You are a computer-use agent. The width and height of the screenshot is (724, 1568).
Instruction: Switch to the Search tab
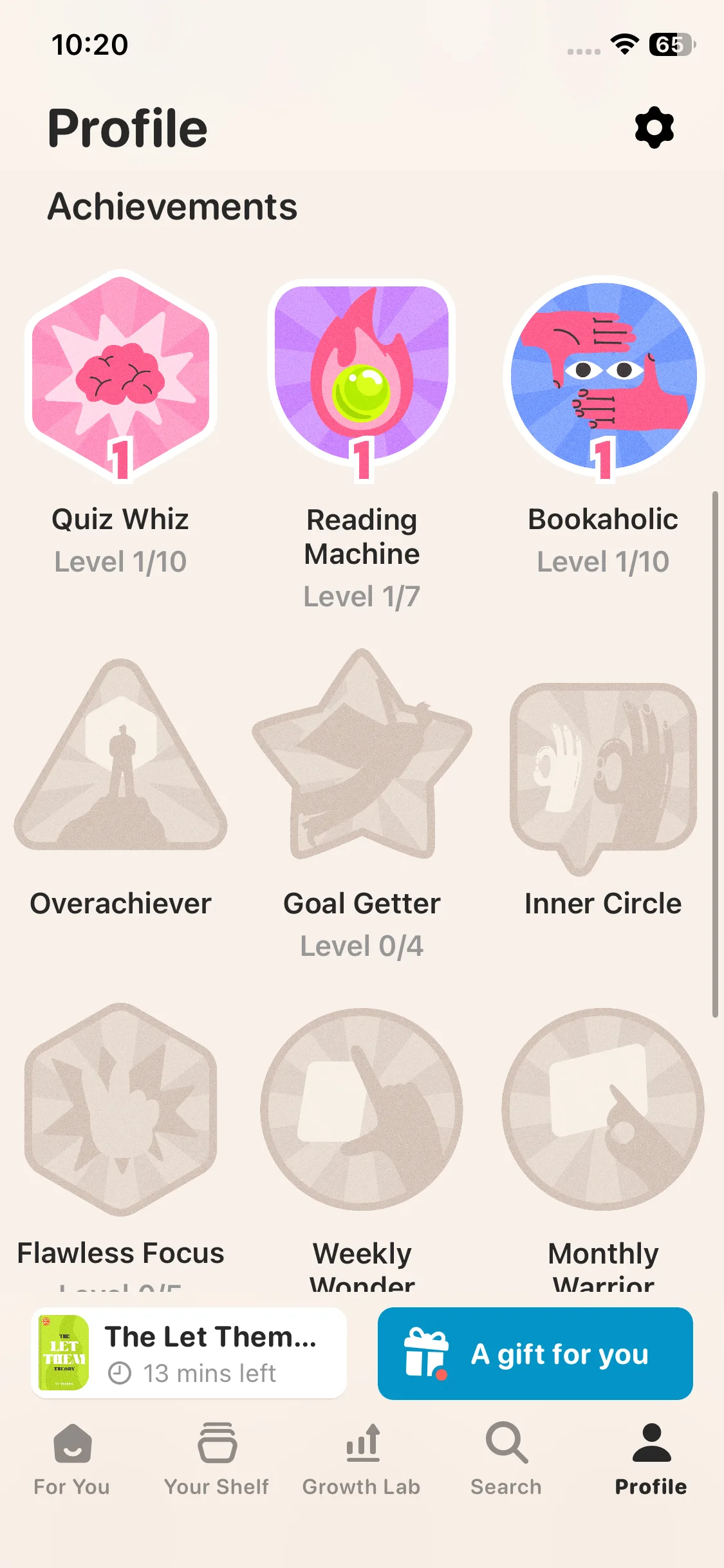point(506,1459)
